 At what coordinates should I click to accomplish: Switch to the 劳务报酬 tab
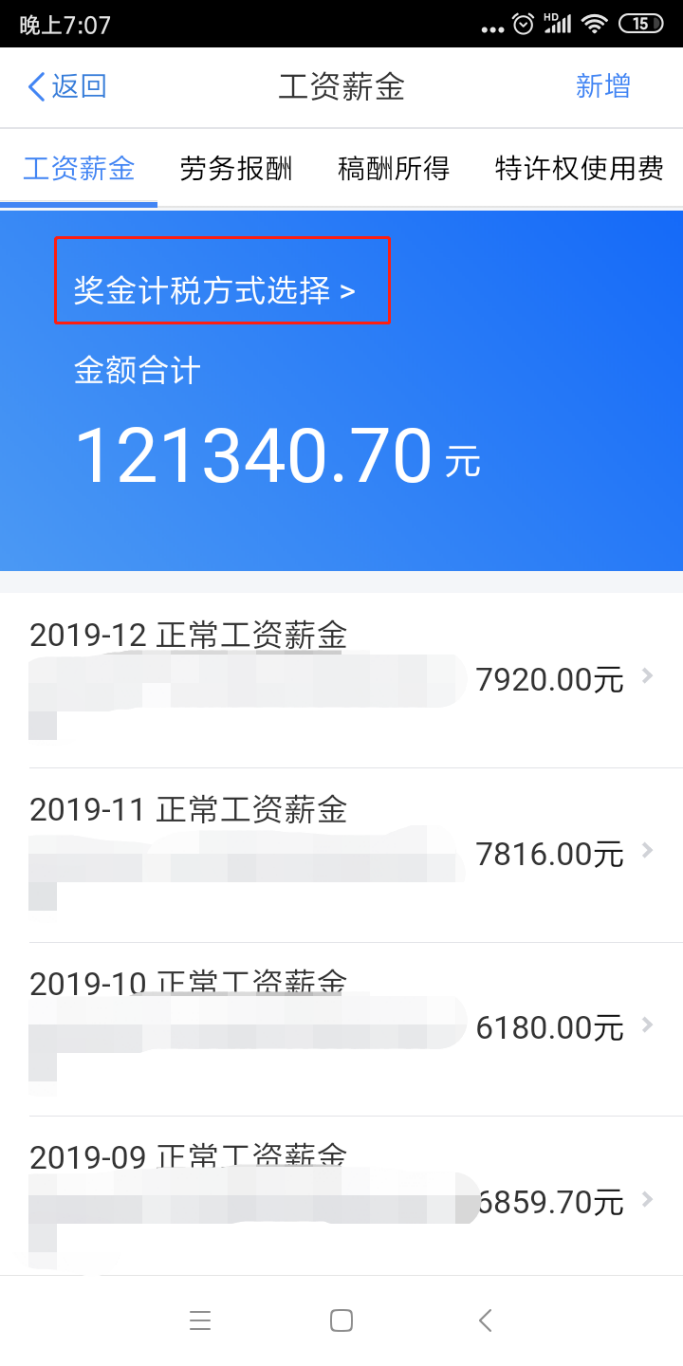click(236, 168)
